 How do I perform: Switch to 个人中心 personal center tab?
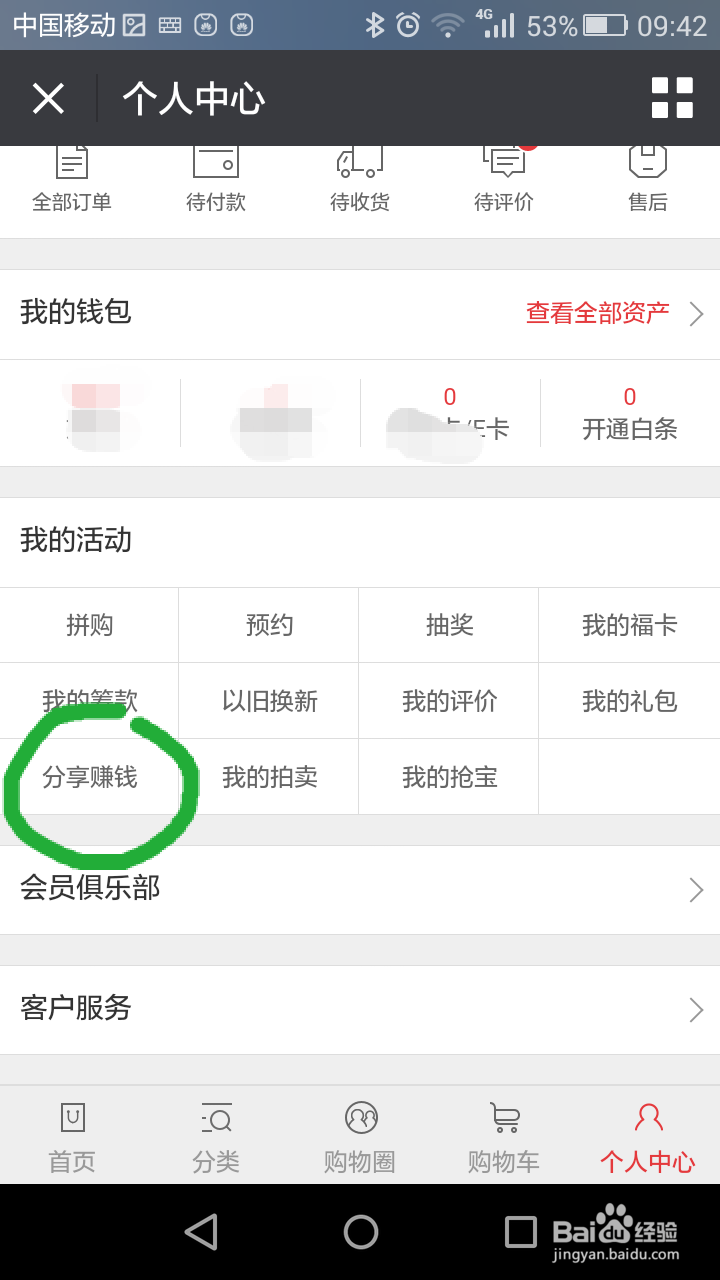(648, 1135)
